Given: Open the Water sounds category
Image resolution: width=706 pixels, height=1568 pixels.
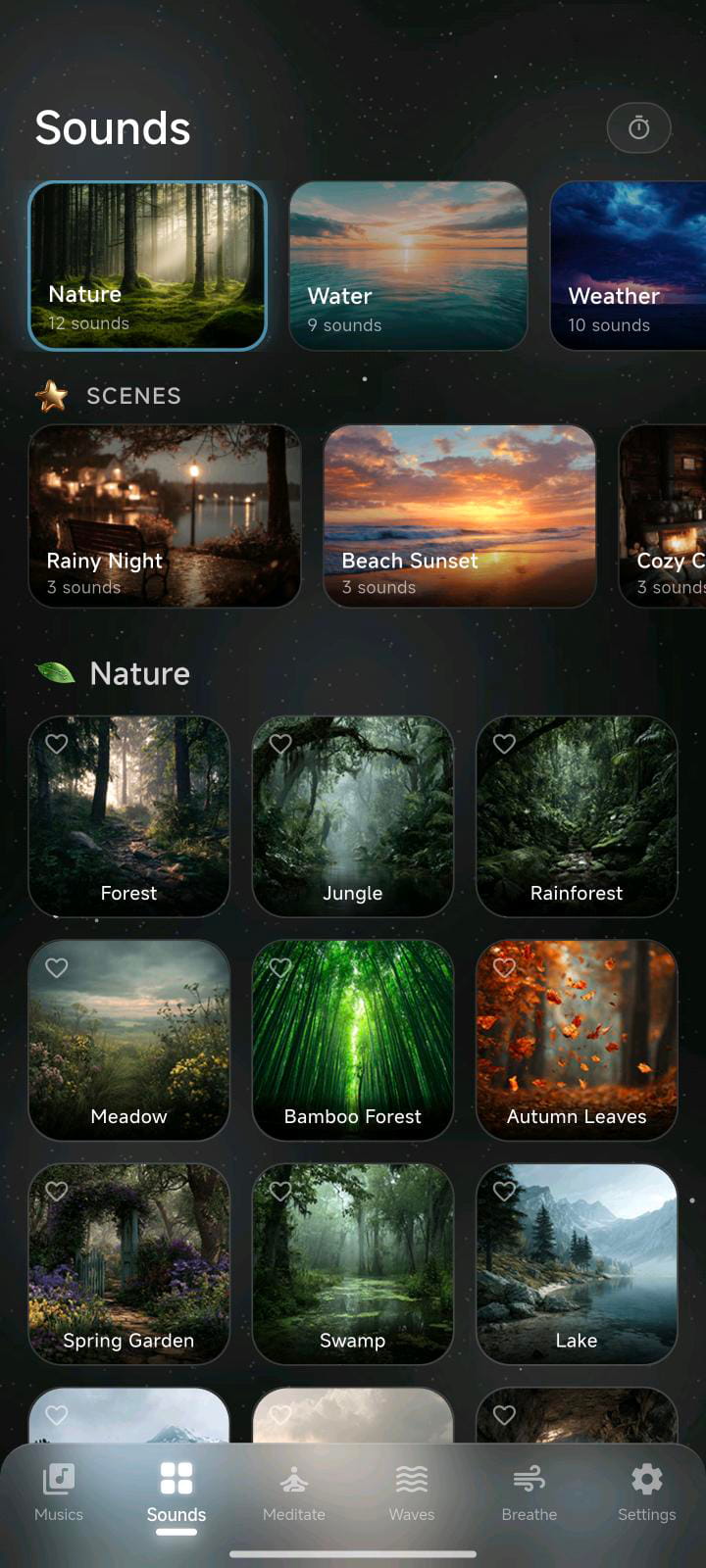Looking at the screenshot, I should coord(408,266).
